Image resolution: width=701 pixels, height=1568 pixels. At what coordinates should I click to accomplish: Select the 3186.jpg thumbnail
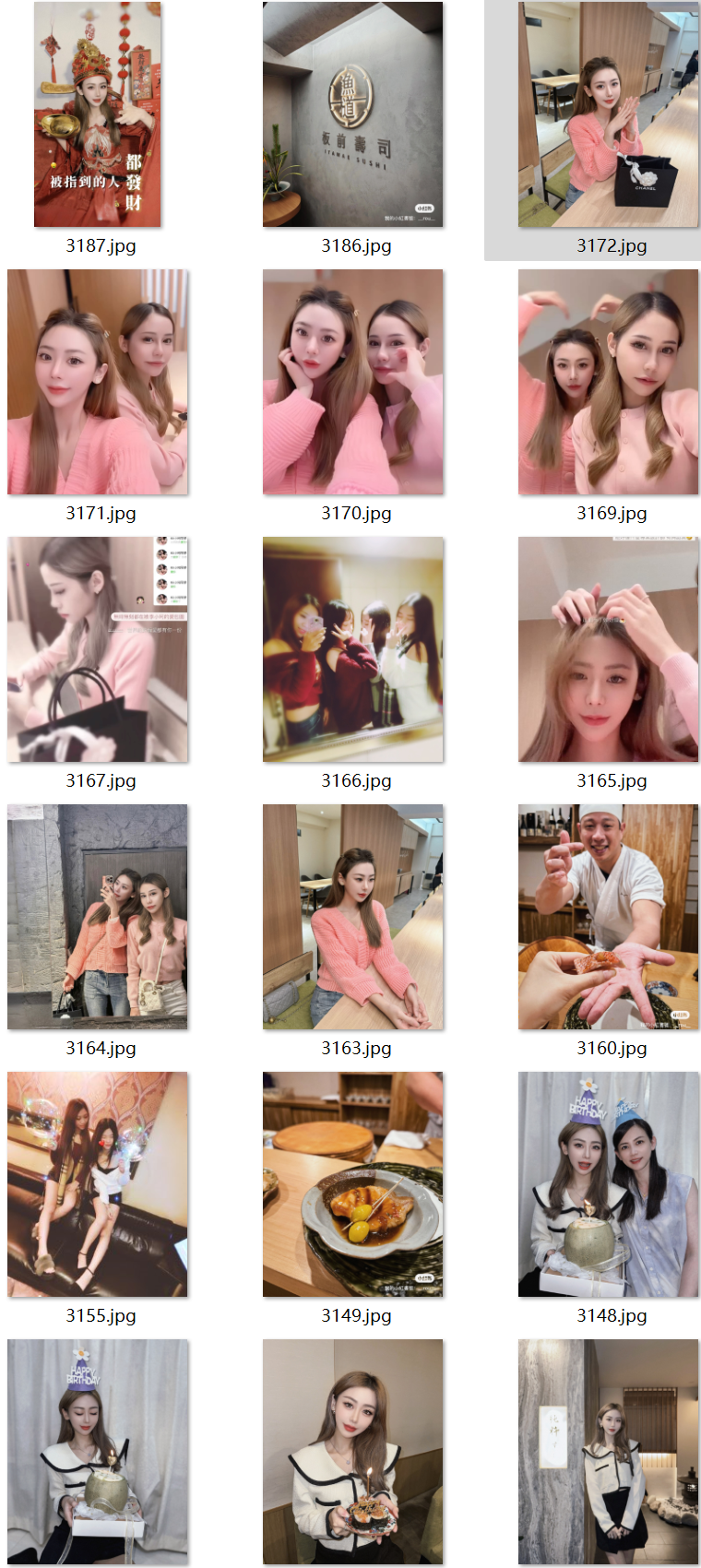[353, 114]
